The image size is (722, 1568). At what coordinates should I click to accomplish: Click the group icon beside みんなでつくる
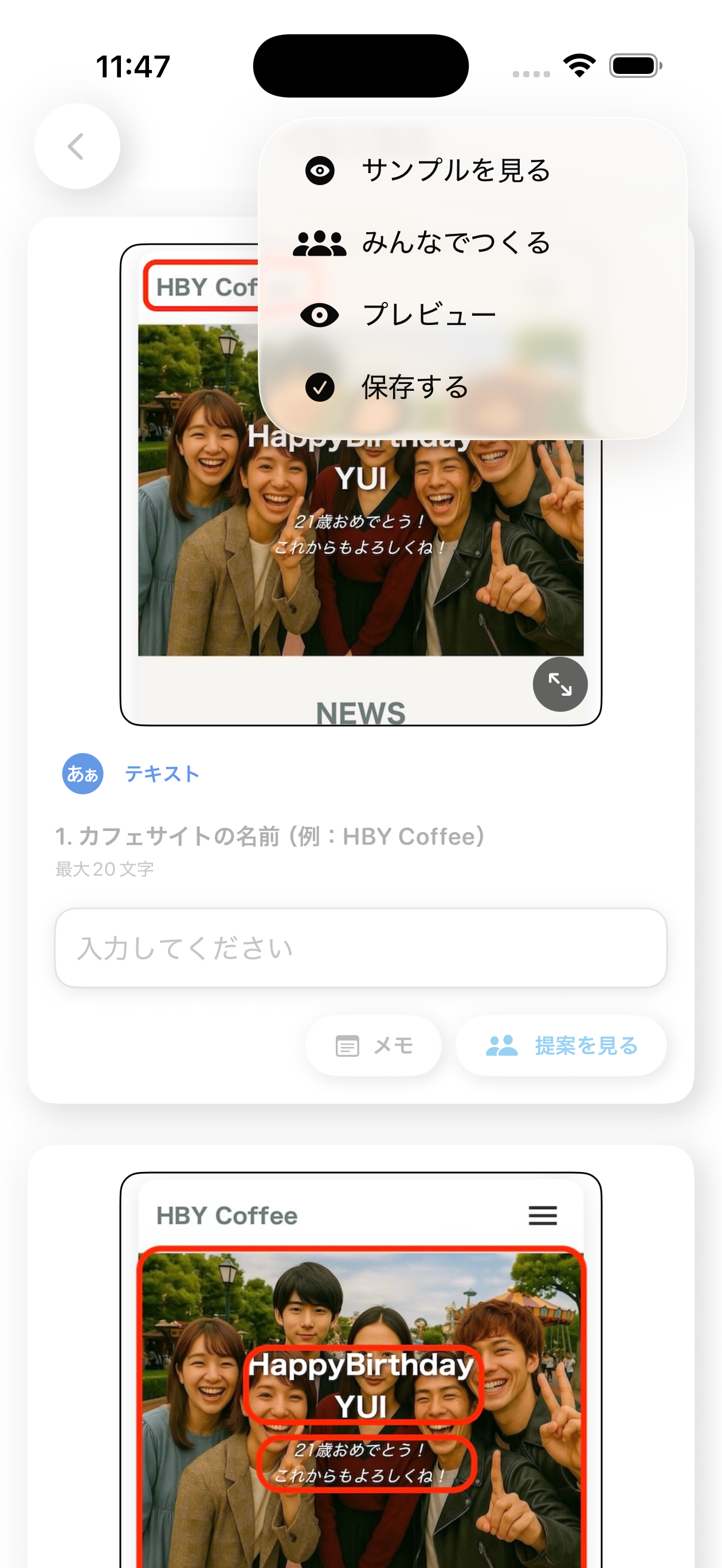(x=319, y=242)
